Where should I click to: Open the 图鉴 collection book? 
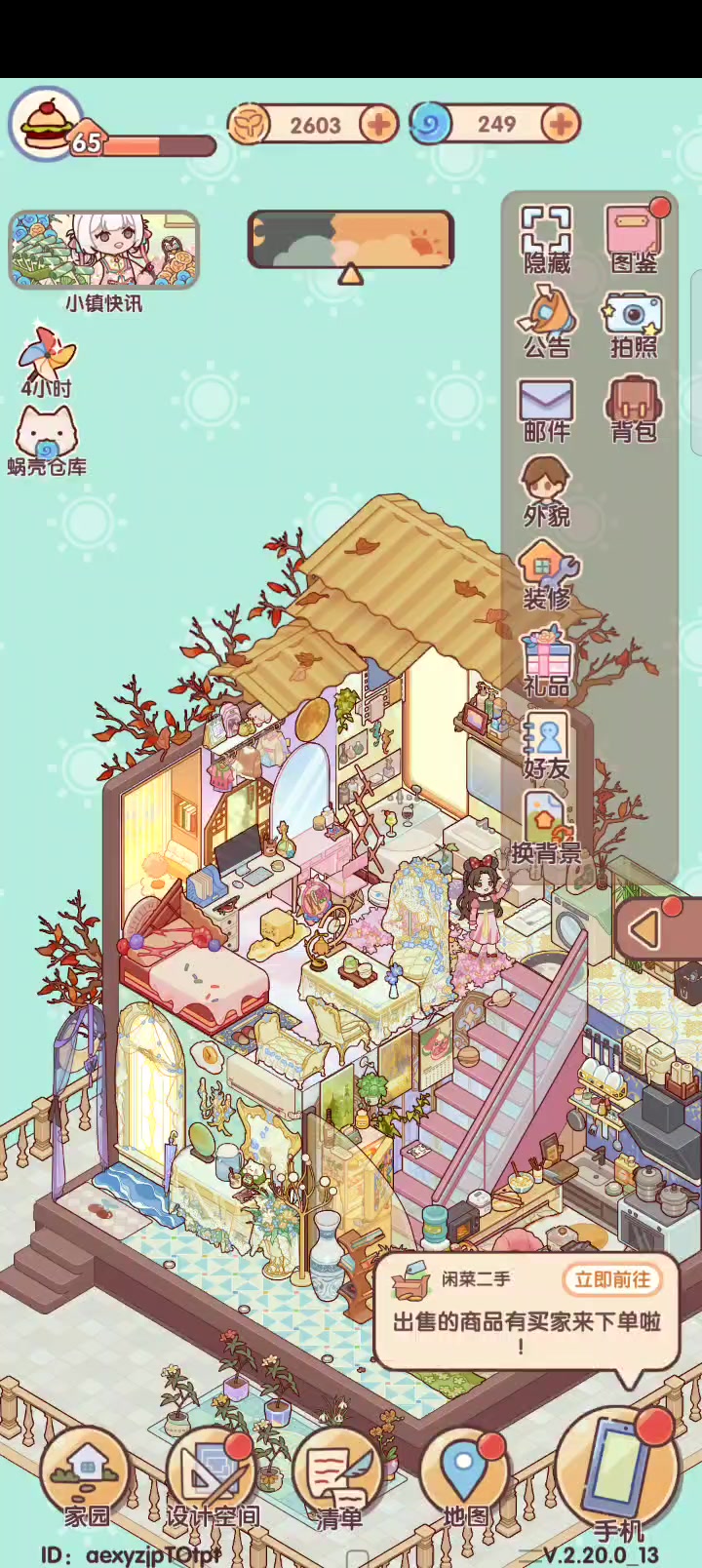(x=634, y=240)
